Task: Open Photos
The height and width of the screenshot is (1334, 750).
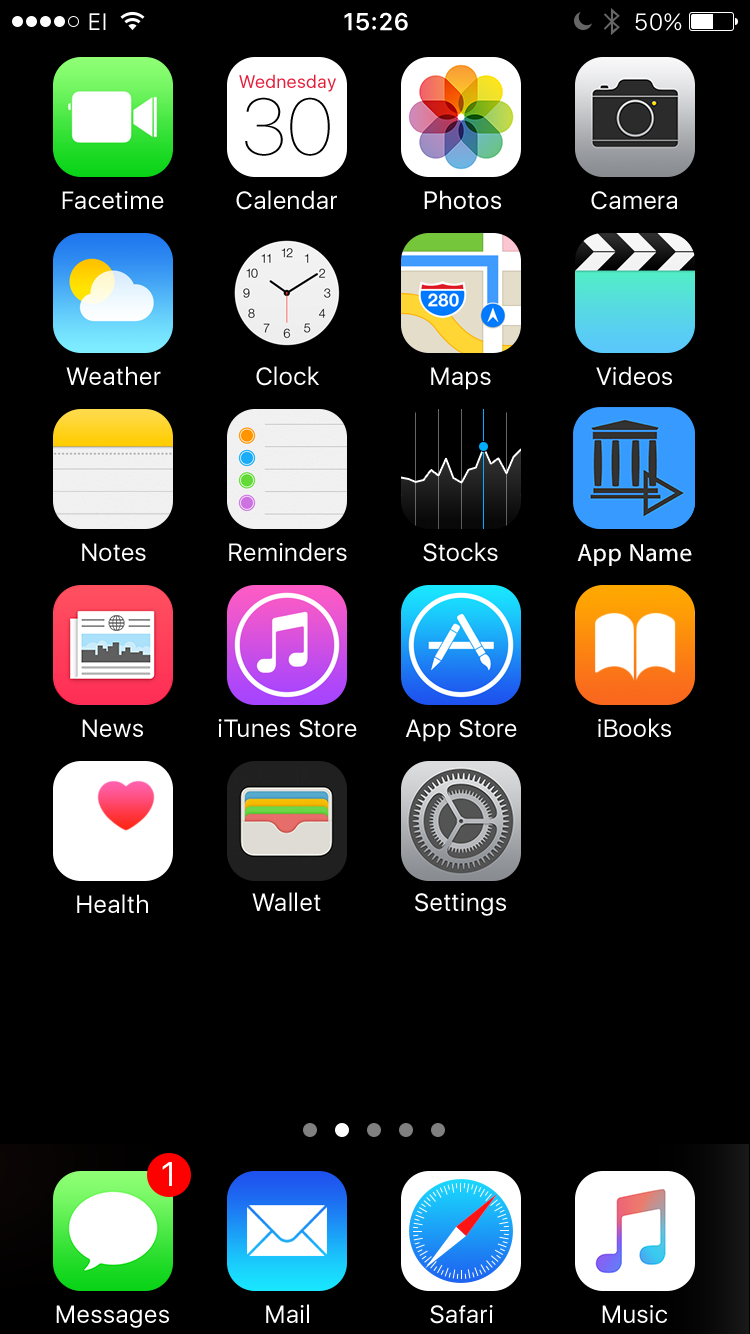Action: pos(461,117)
